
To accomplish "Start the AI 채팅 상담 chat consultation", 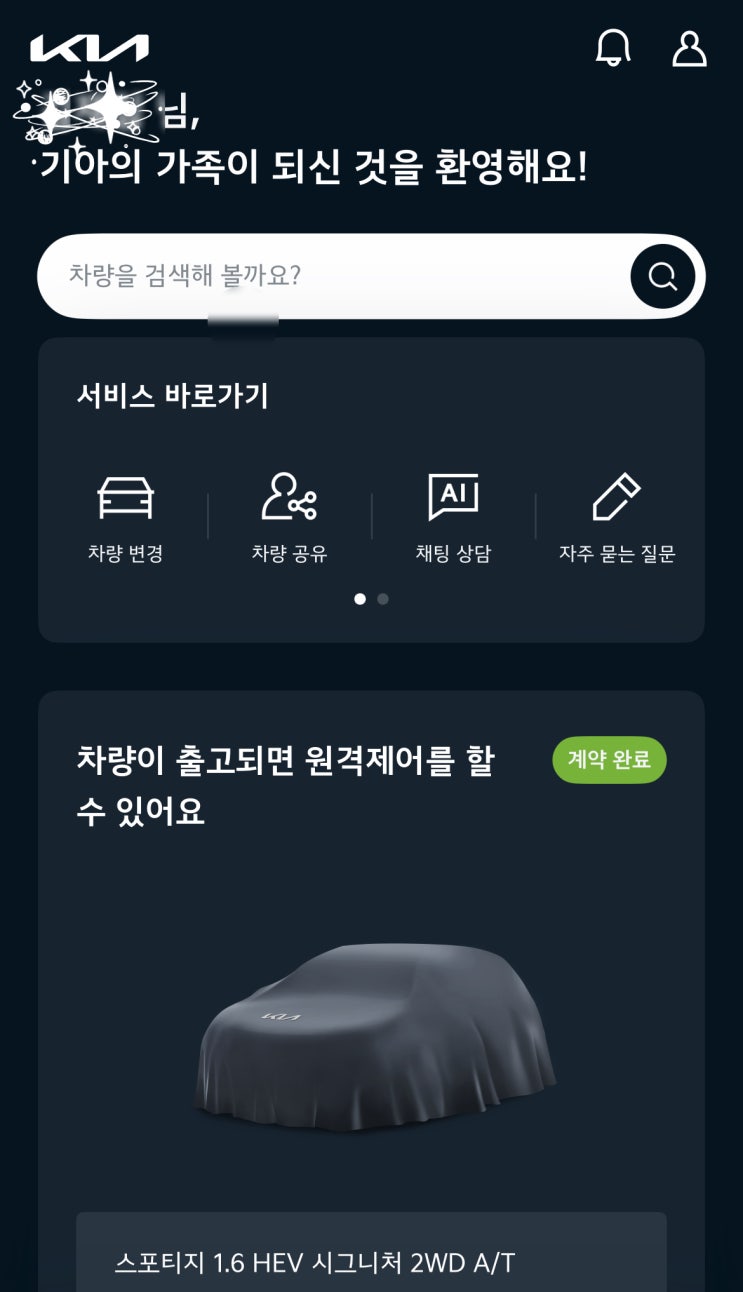I will click(x=452, y=495).
